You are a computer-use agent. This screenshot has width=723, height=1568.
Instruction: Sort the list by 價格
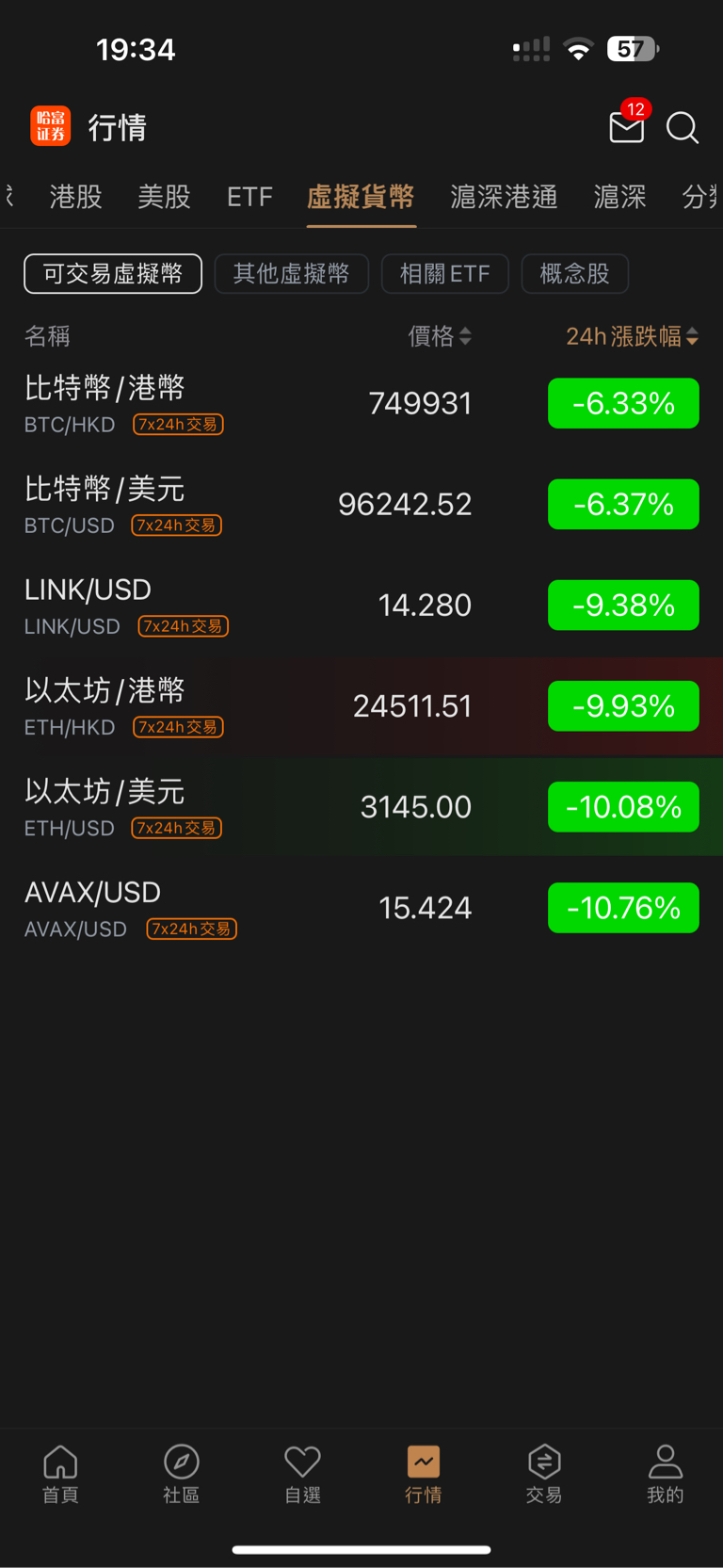click(x=440, y=336)
